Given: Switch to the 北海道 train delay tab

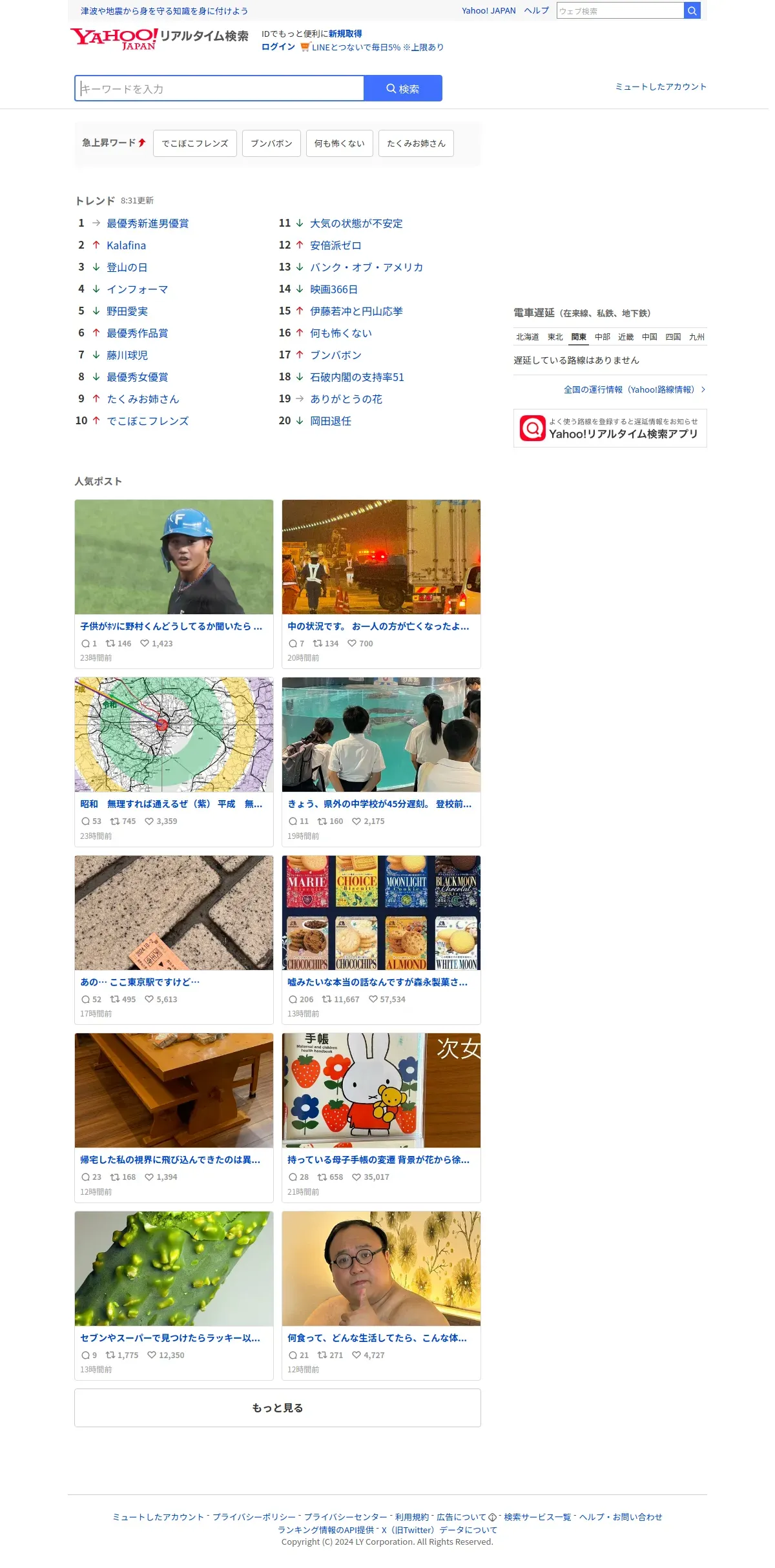Looking at the screenshot, I should [x=527, y=337].
